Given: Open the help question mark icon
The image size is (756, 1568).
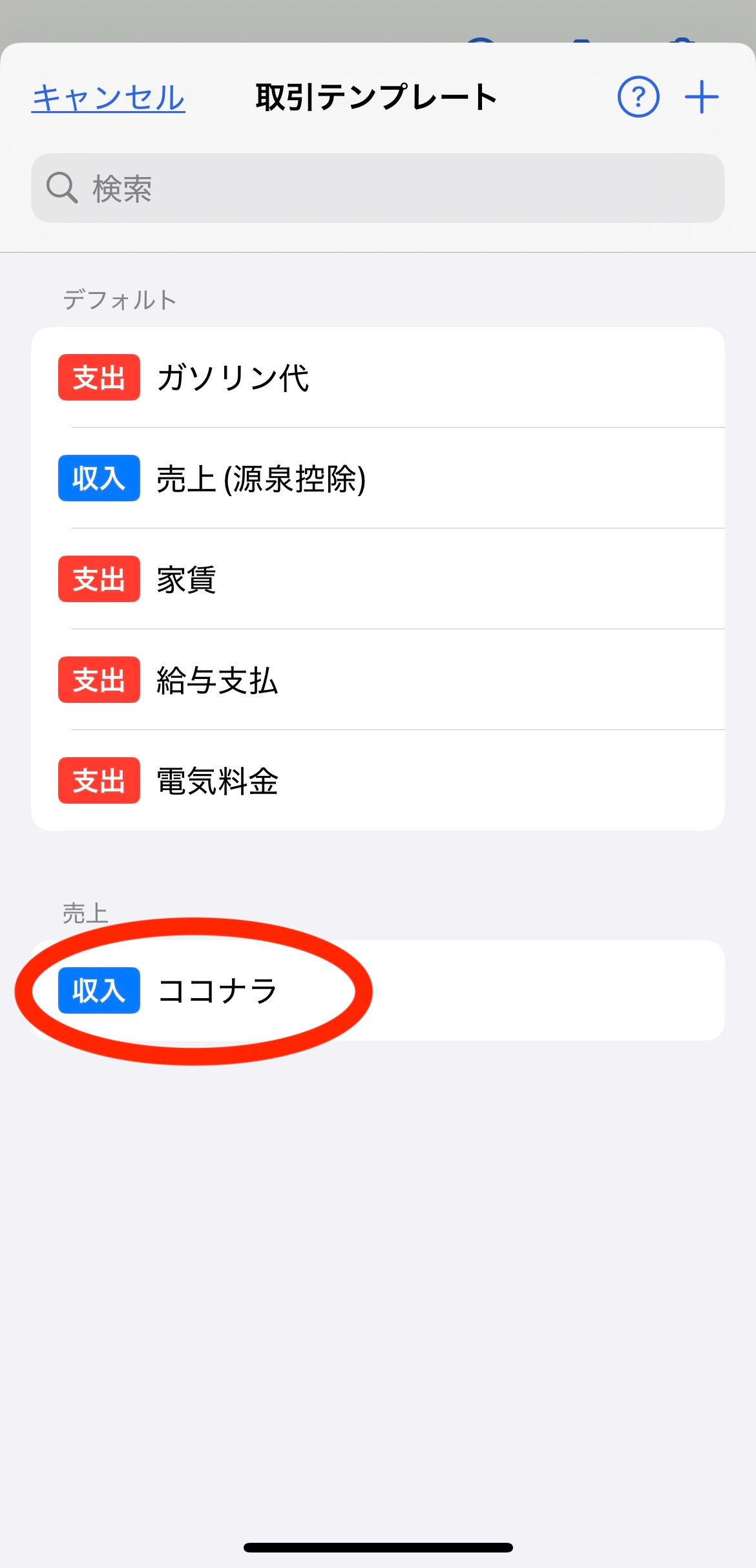Looking at the screenshot, I should click(x=638, y=98).
